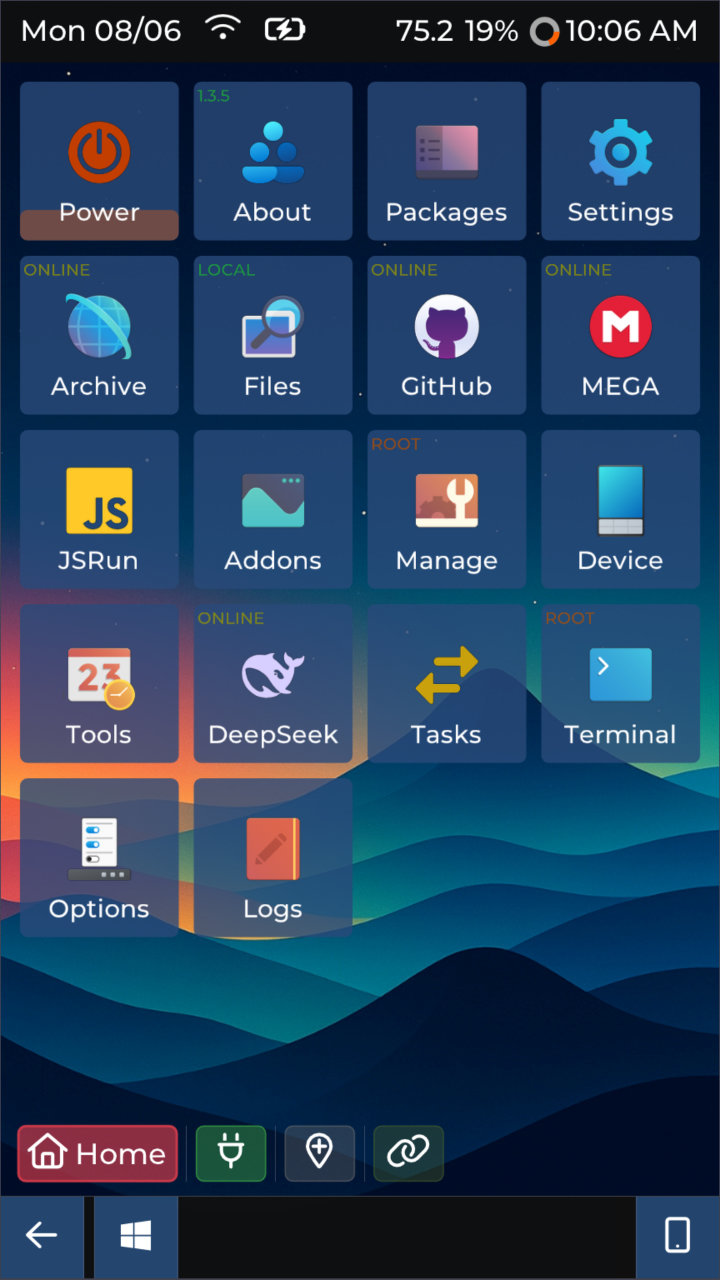This screenshot has width=720, height=1280.
Task: Tap the Windows start button
Action: 136,1237
